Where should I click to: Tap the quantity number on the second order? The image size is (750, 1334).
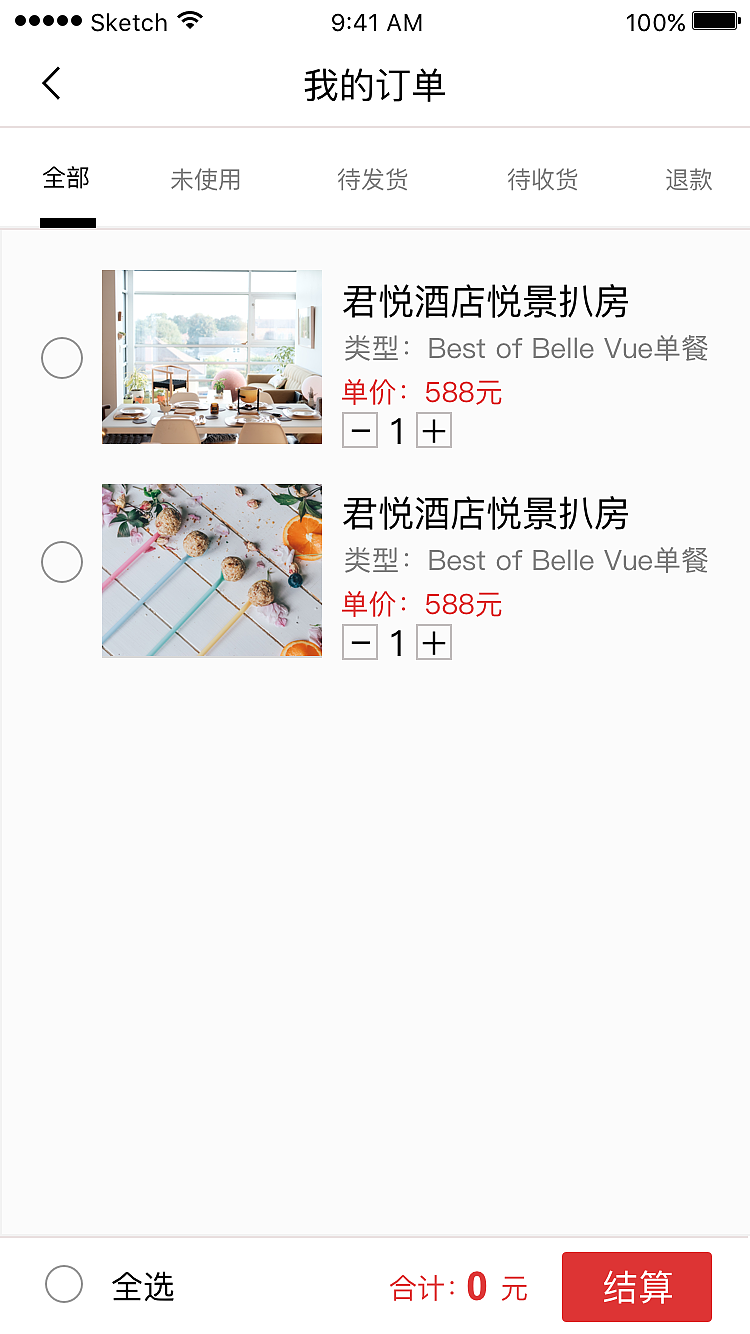[x=397, y=643]
